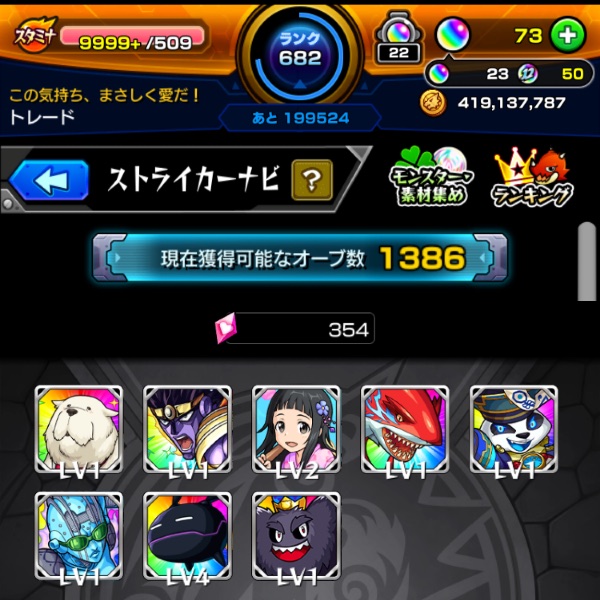Open the Ranking button
Viewport: 600px width, 600px height.
coord(533,178)
